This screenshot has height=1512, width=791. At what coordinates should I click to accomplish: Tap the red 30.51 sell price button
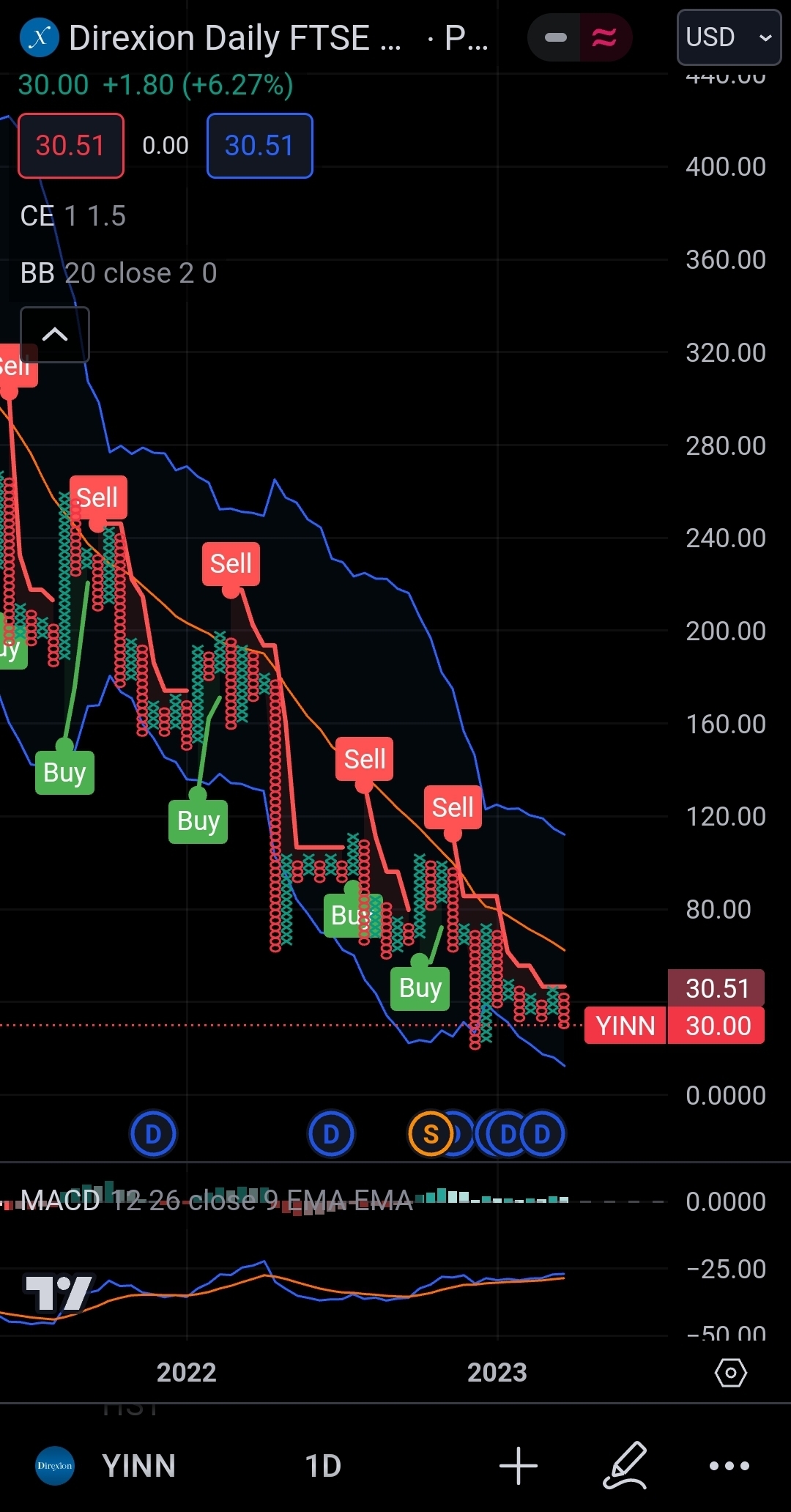(71, 146)
